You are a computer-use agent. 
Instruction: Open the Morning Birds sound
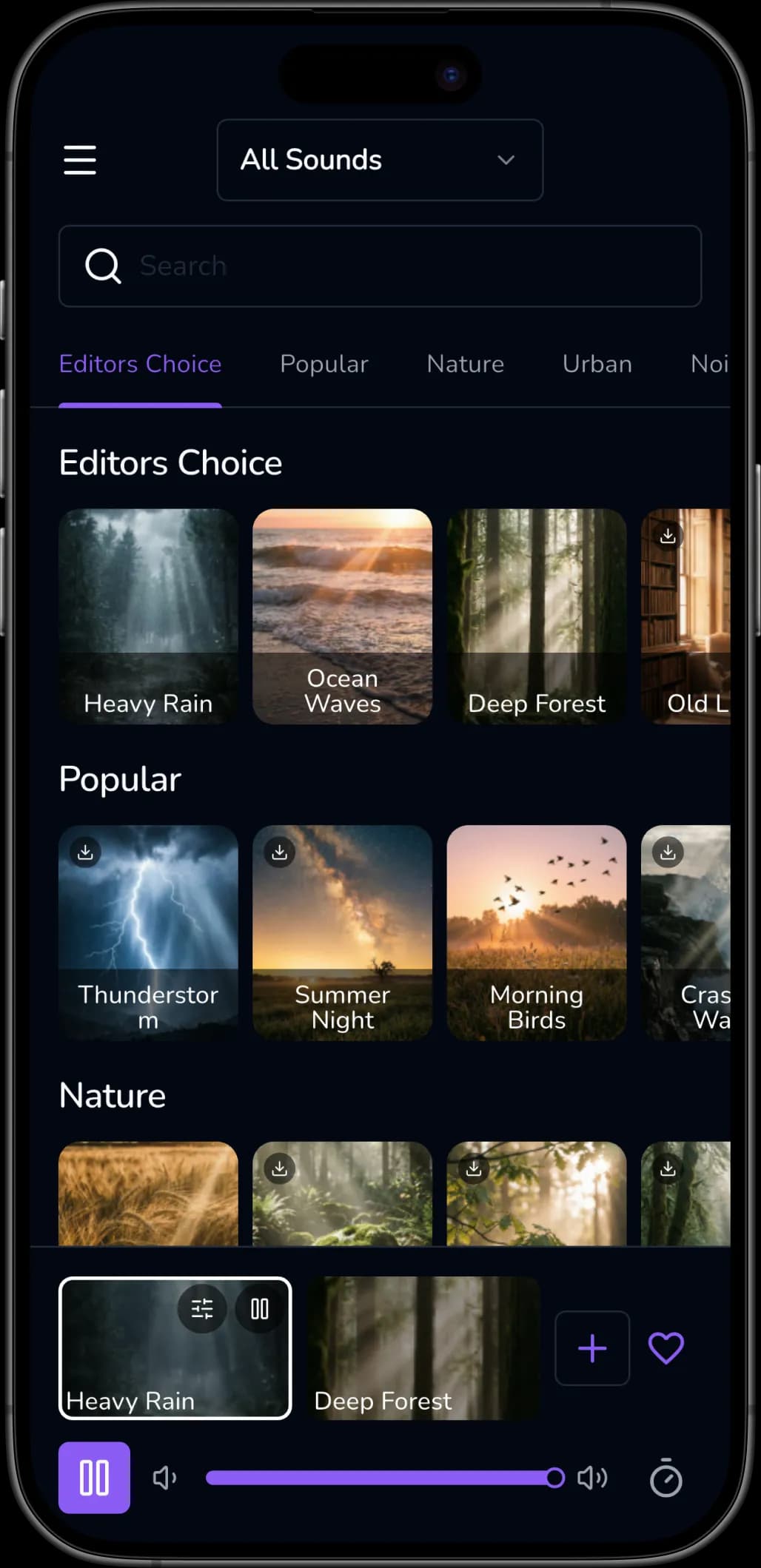(x=536, y=932)
